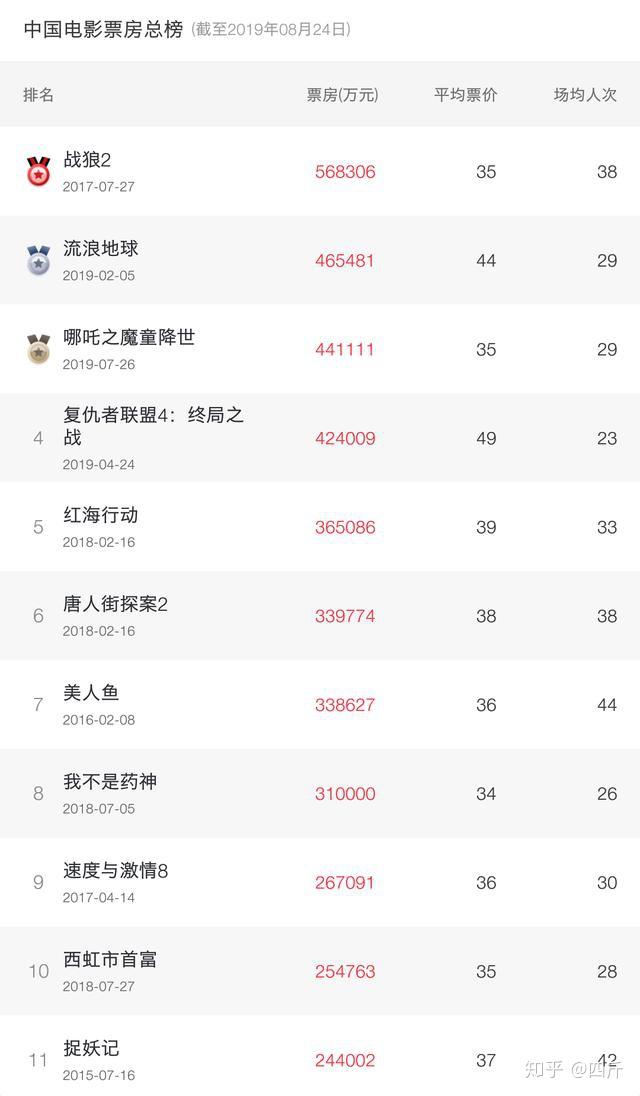This screenshot has width=640, height=1096.
Task: View the 我不是药神 entry
Action: pos(110,783)
